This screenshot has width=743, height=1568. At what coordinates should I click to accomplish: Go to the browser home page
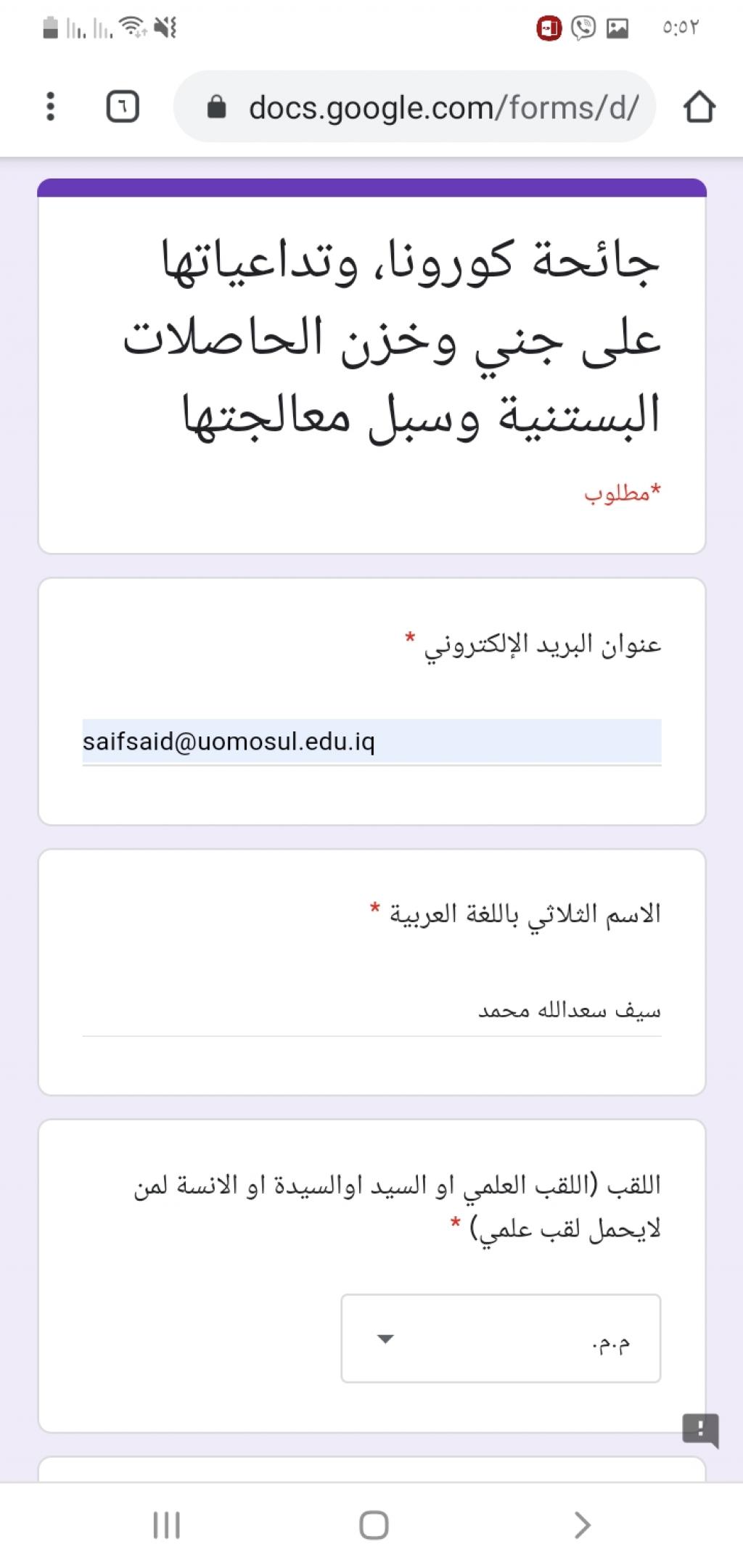click(x=699, y=107)
